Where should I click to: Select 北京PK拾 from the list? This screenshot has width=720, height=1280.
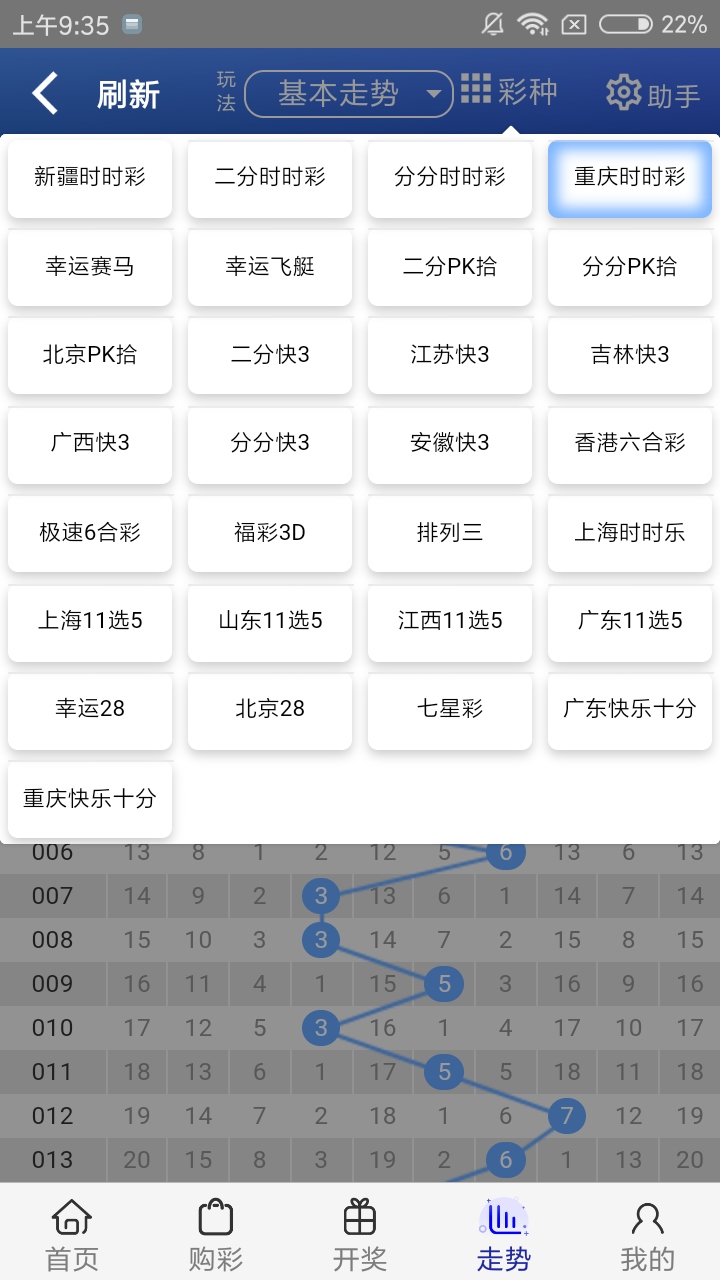tap(89, 356)
